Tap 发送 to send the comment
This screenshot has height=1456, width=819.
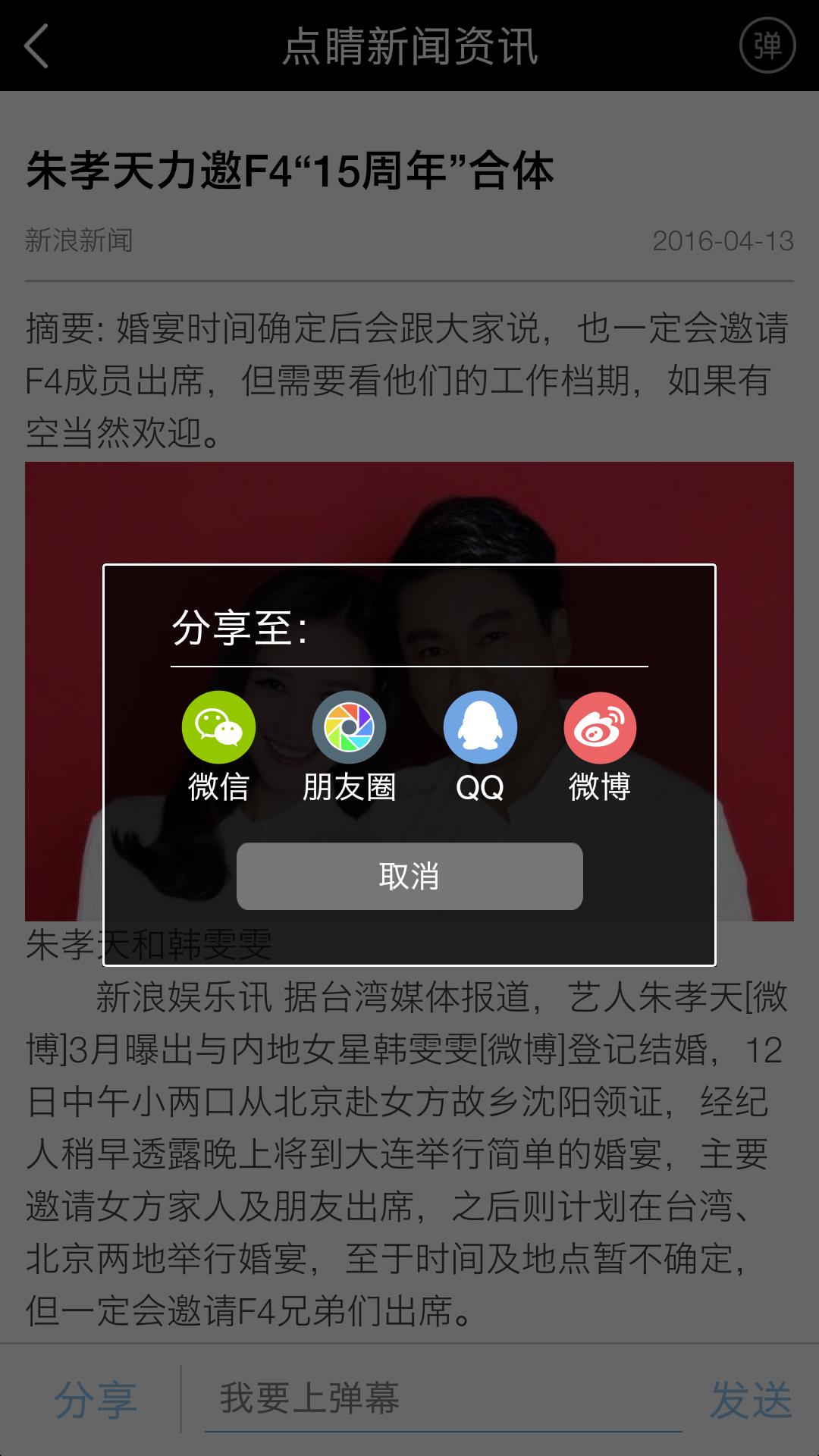click(751, 1399)
